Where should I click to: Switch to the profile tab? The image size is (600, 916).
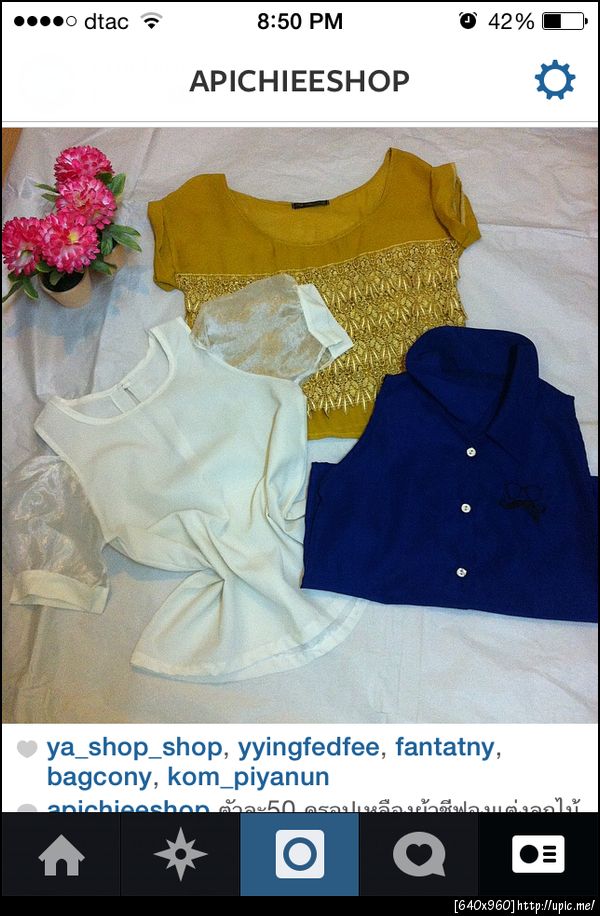(x=538, y=855)
